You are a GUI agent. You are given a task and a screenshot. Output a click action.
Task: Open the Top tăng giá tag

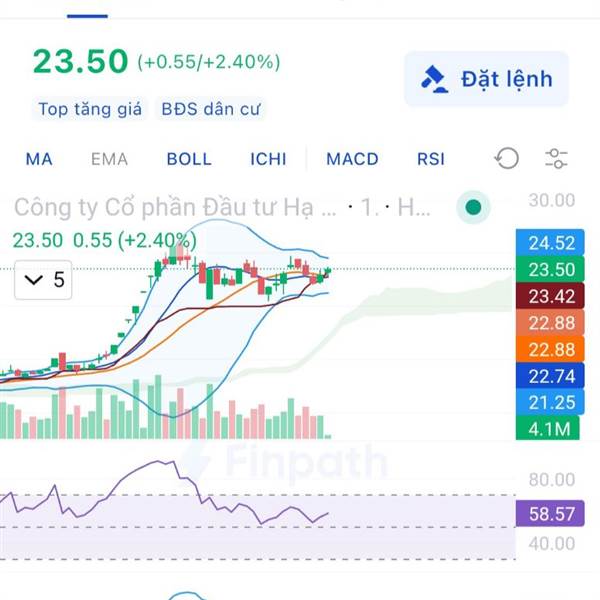pyautogui.click(x=91, y=109)
